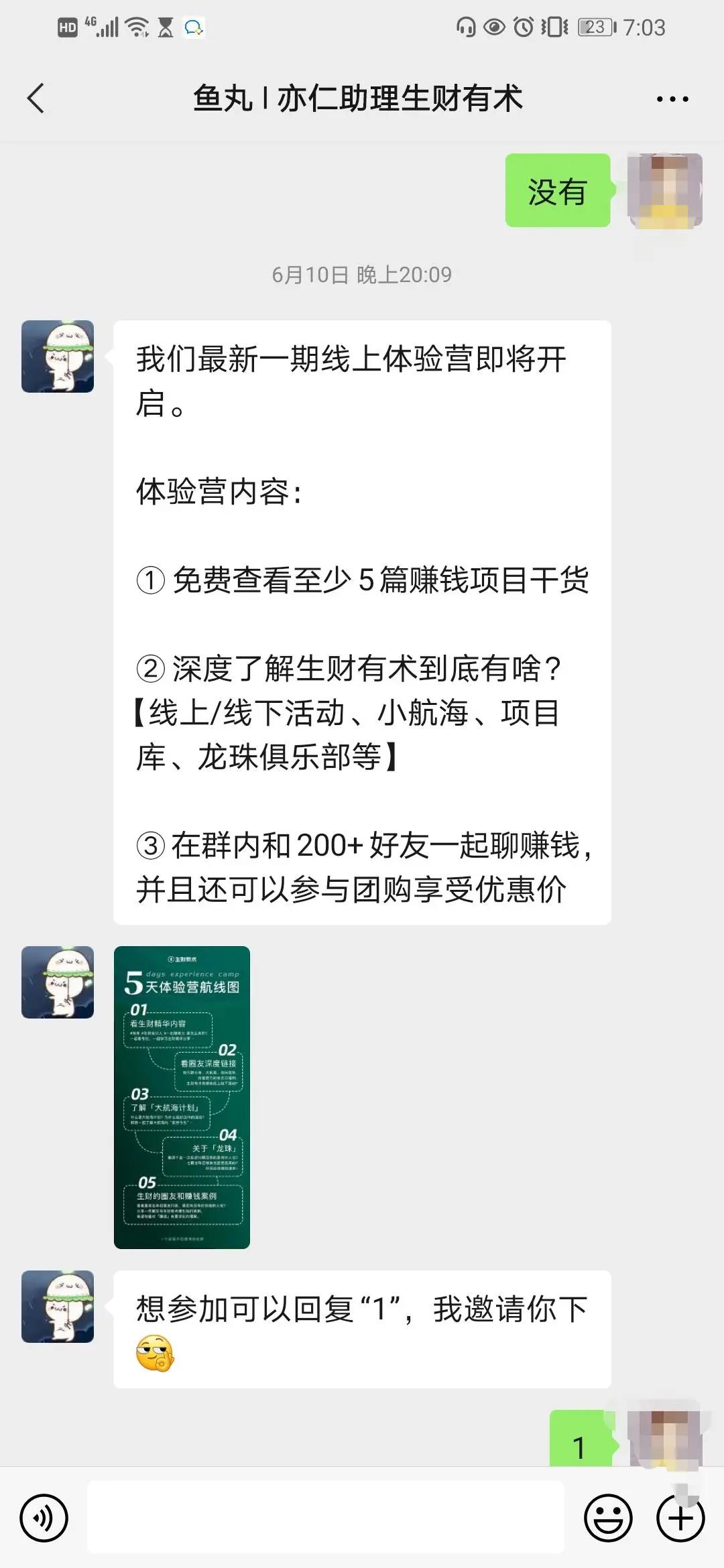This screenshot has width=724, height=1568.
Task: Switch to voice message input
Action: pyautogui.click(x=44, y=1518)
